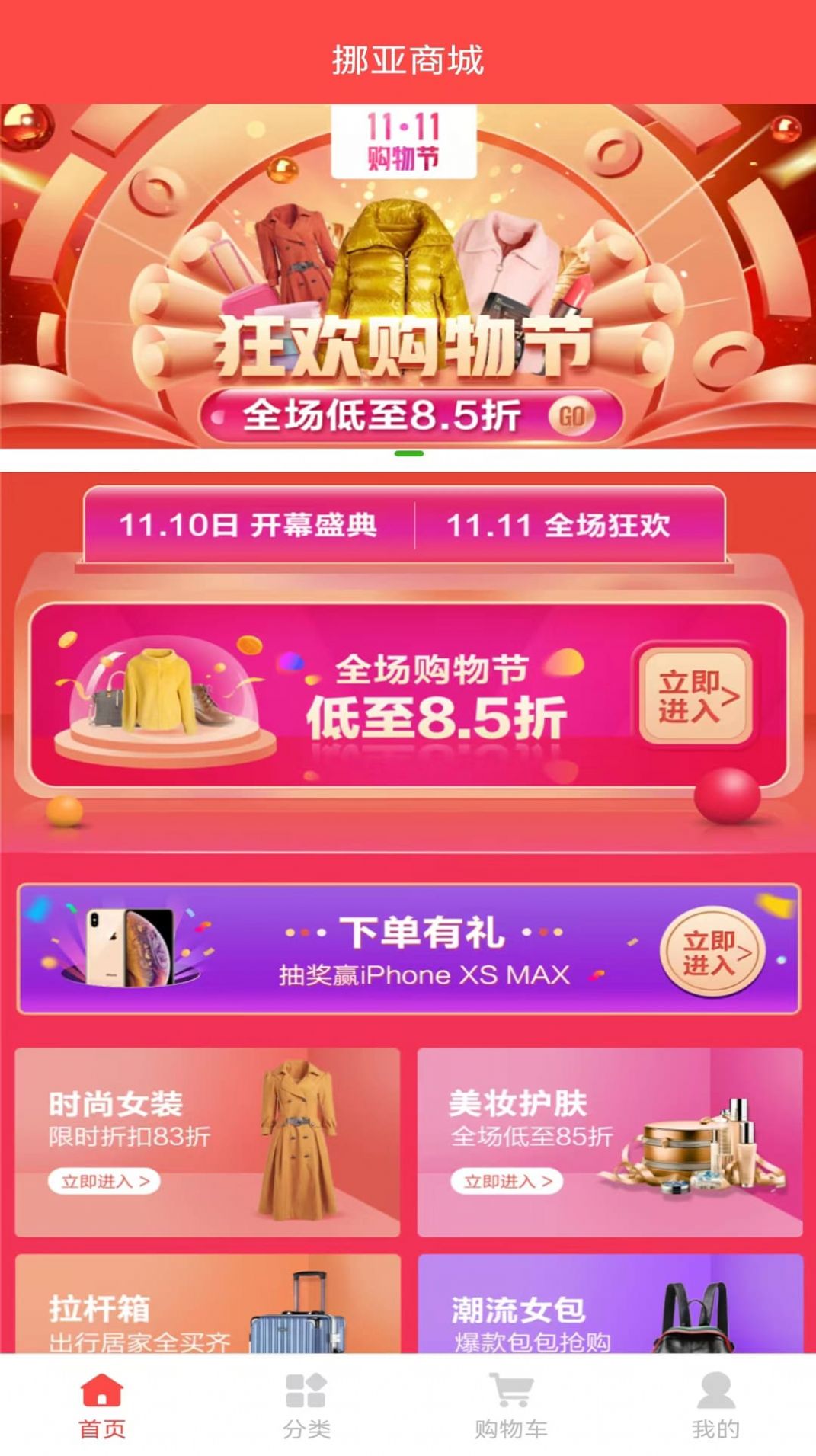Open the 11.11 狂欢购物节 top banner
The image size is (816, 1456).
tap(408, 276)
